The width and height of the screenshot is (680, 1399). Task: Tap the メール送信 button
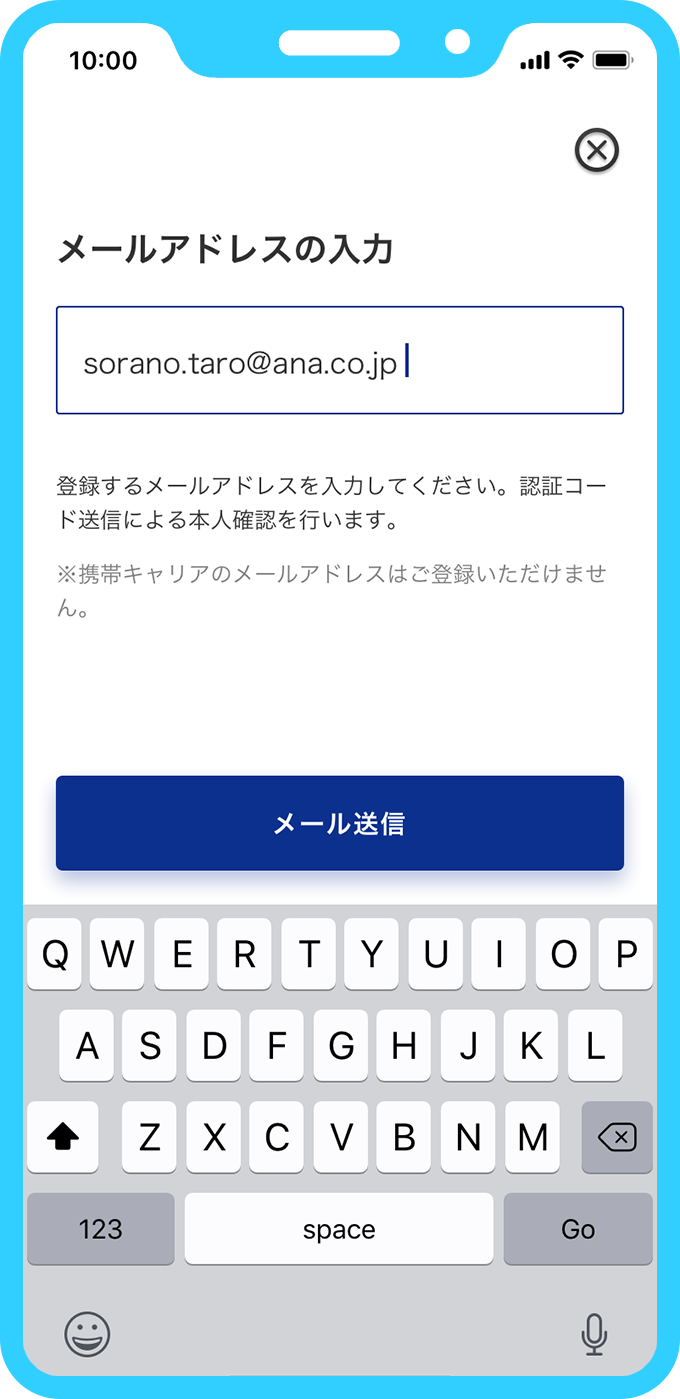point(340,823)
